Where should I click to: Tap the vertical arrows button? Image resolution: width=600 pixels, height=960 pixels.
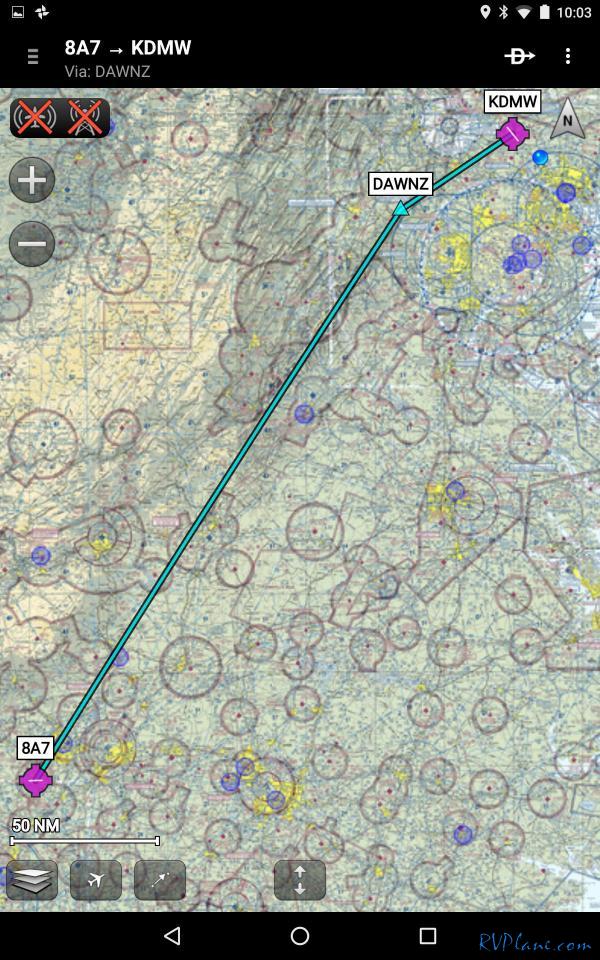(x=300, y=880)
